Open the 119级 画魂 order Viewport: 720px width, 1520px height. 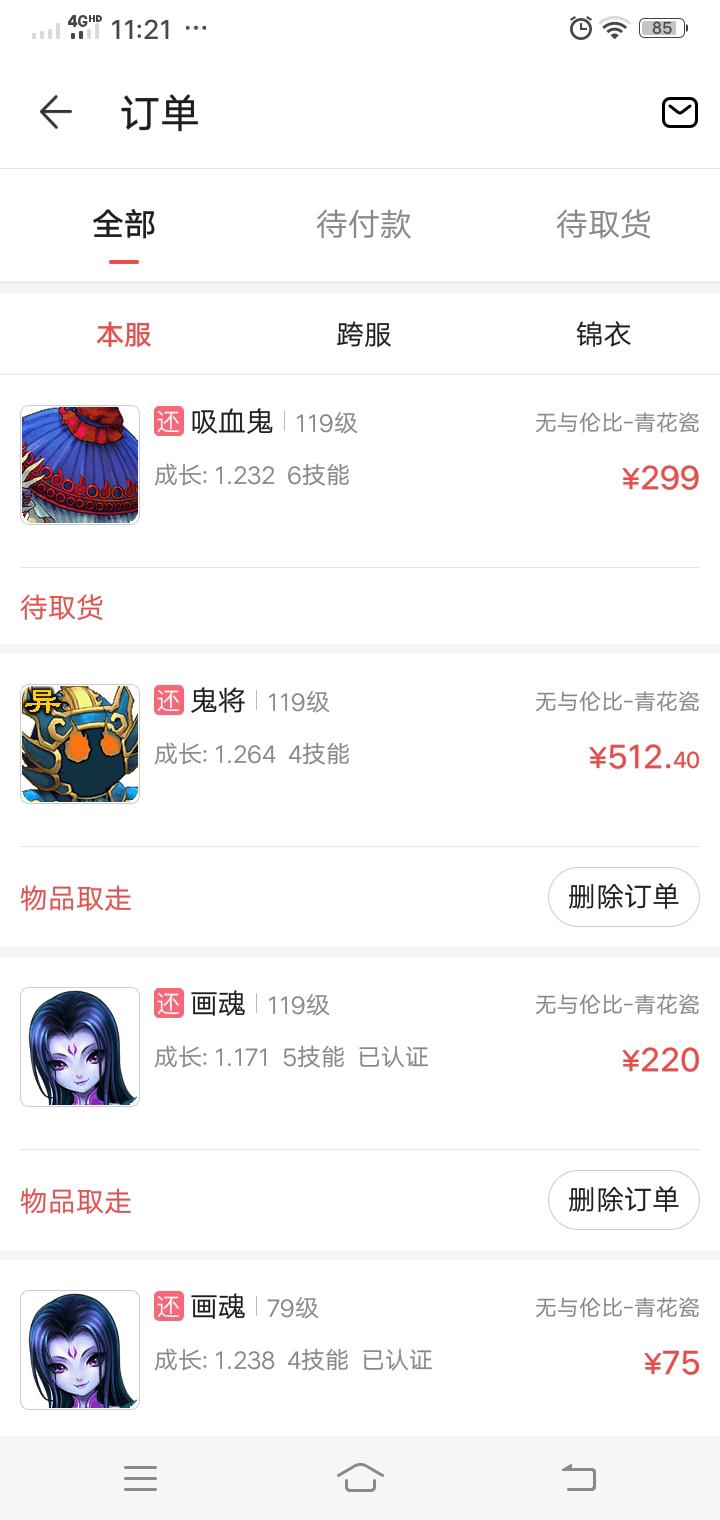click(x=360, y=1047)
